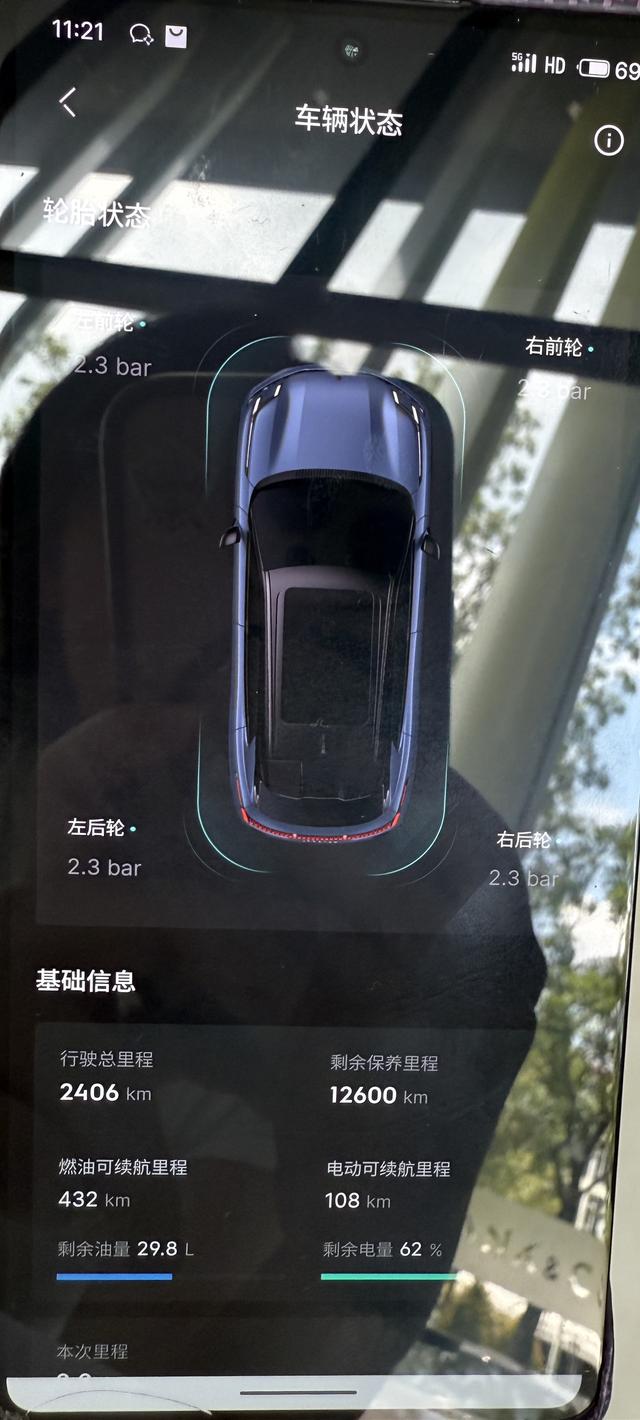640x1420 pixels.
Task: Open the vehicle status info icon
Action: (608, 141)
